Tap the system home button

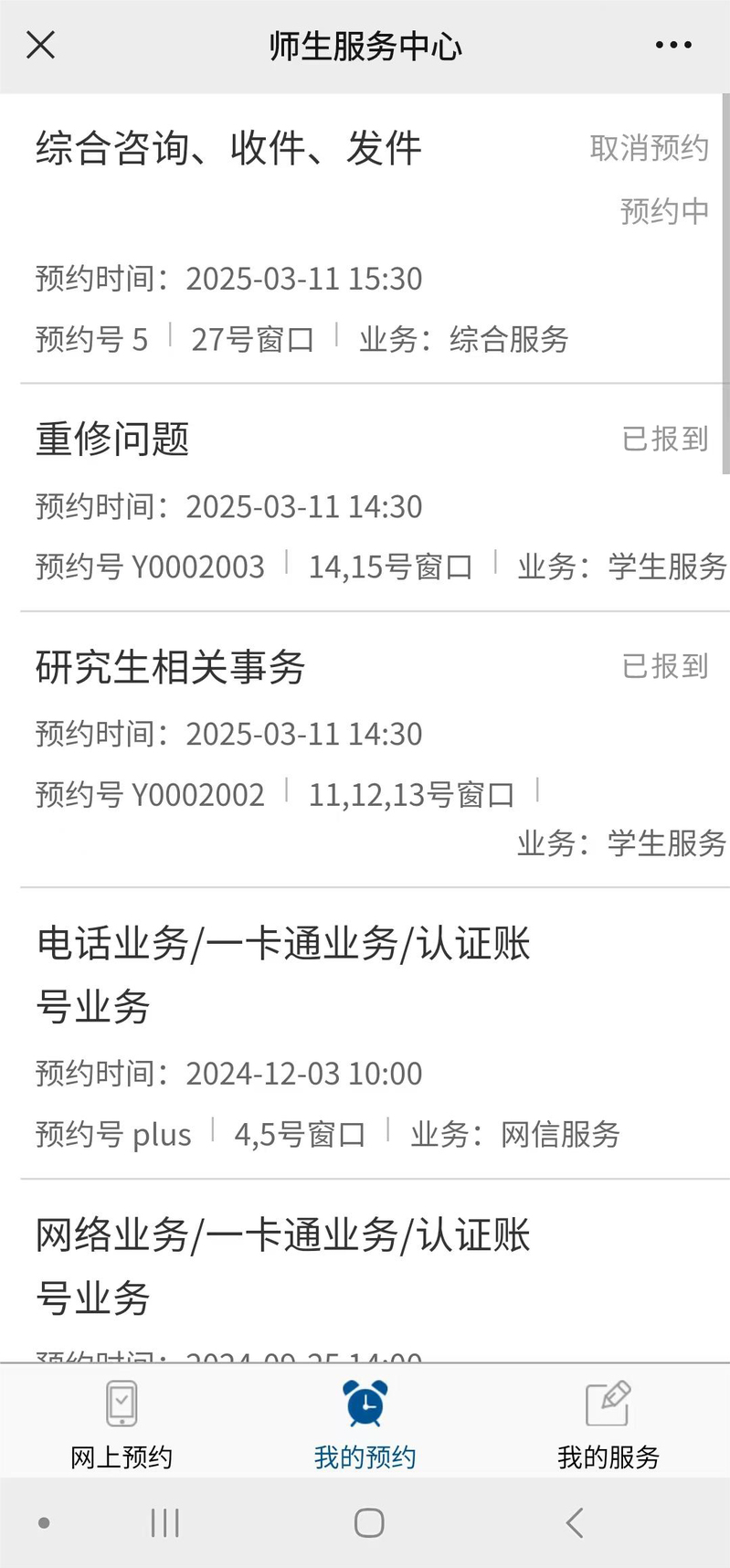pyautogui.click(x=369, y=1523)
